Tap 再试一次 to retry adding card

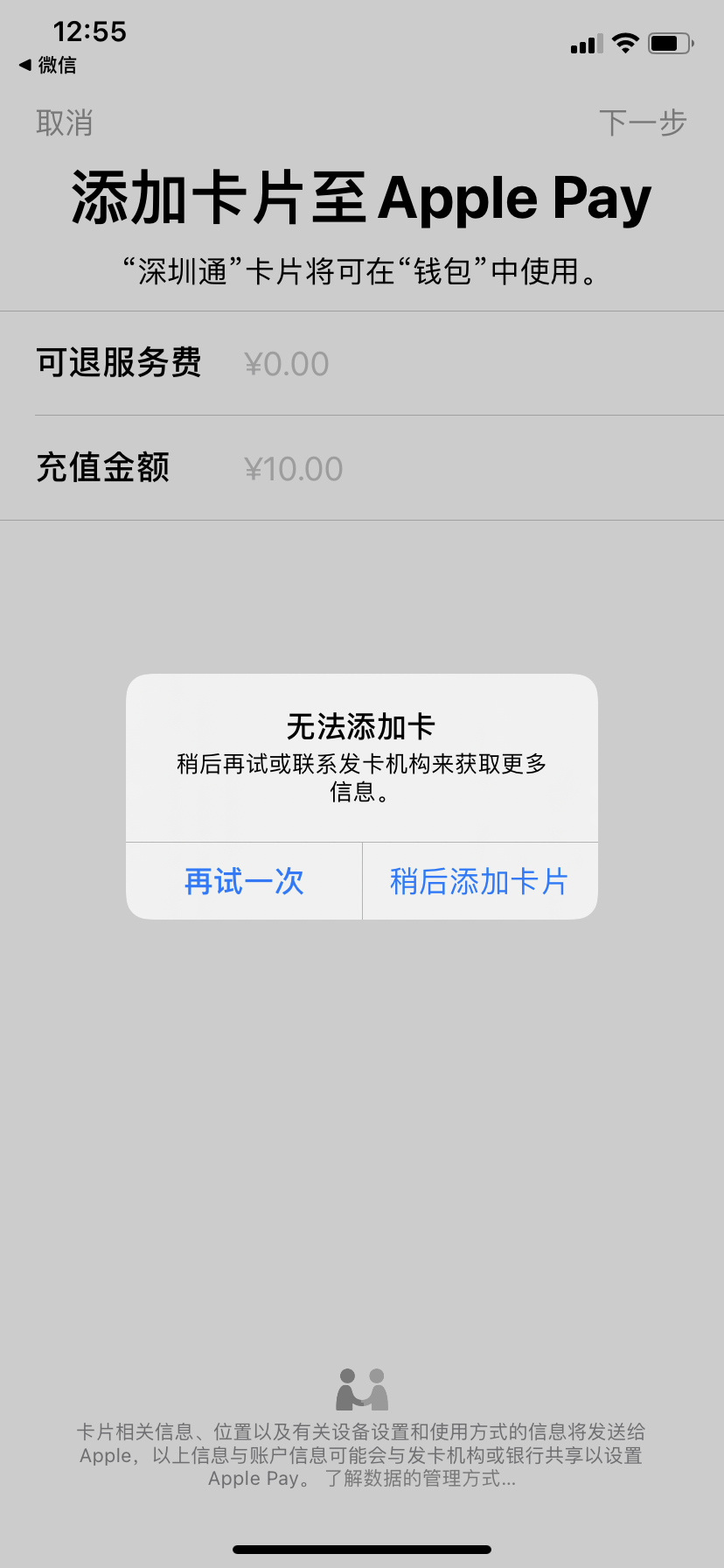pos(244,881)
